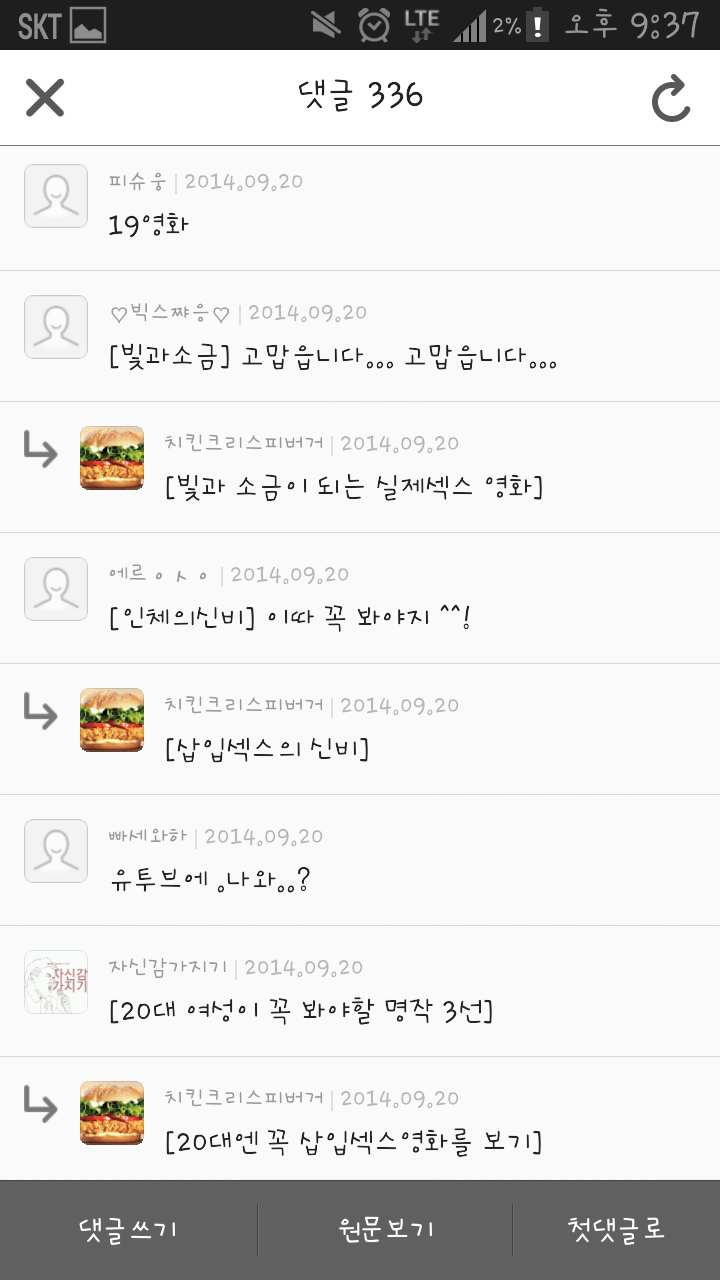Open the original post via 원문보기

(386, 1229)
